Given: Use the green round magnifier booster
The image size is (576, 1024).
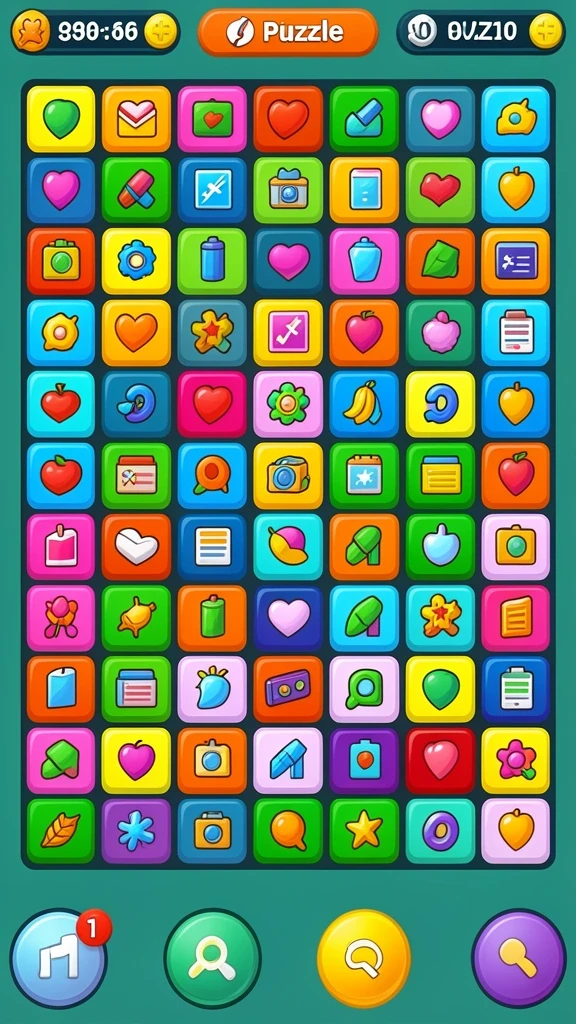Looking at the screenshot, I should click(x=212, y=958).
